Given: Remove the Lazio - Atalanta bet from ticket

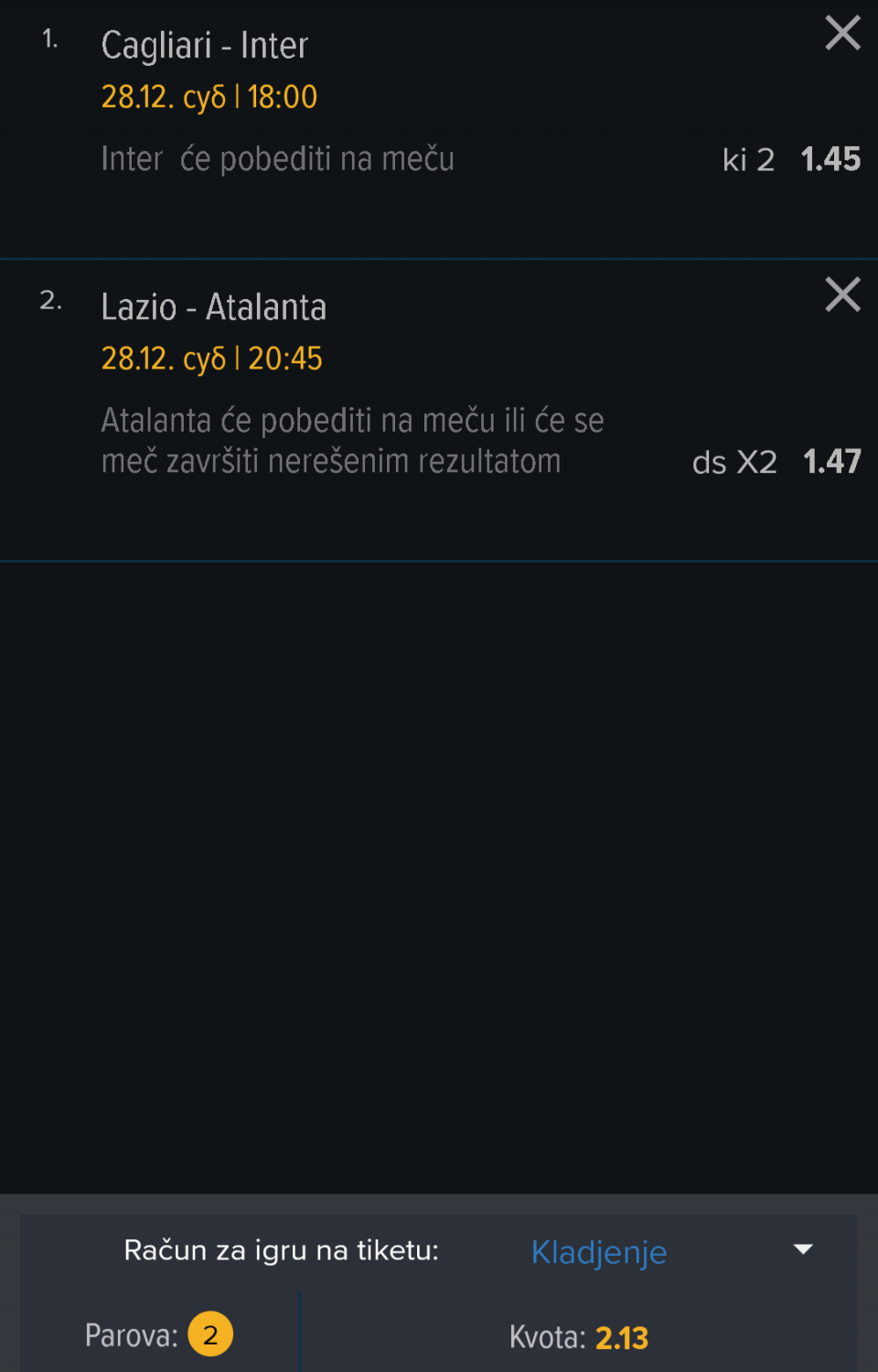Looking at the screenshot, I should point(842,295).
